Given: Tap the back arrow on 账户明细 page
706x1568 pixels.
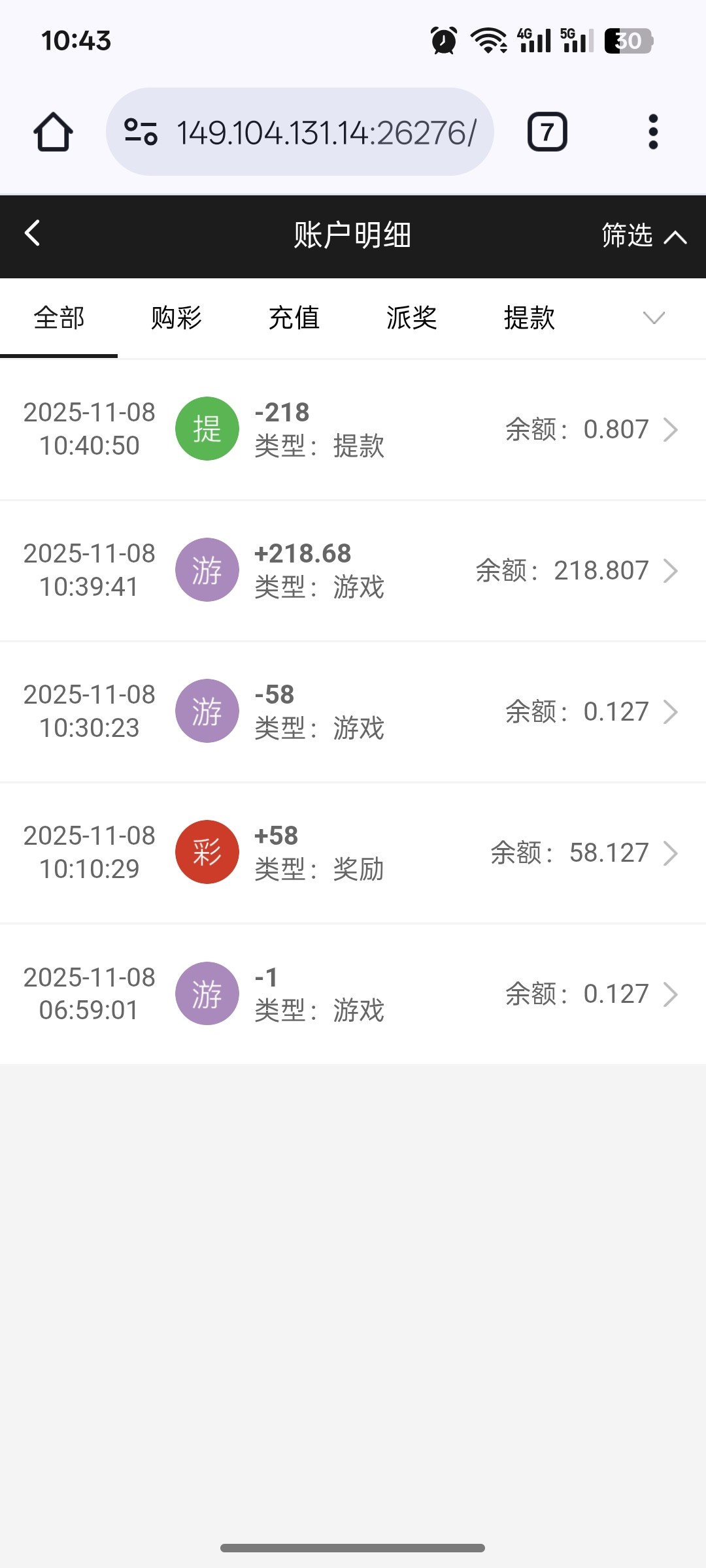Looking at the screenshot, I should (x=33, y=233).
